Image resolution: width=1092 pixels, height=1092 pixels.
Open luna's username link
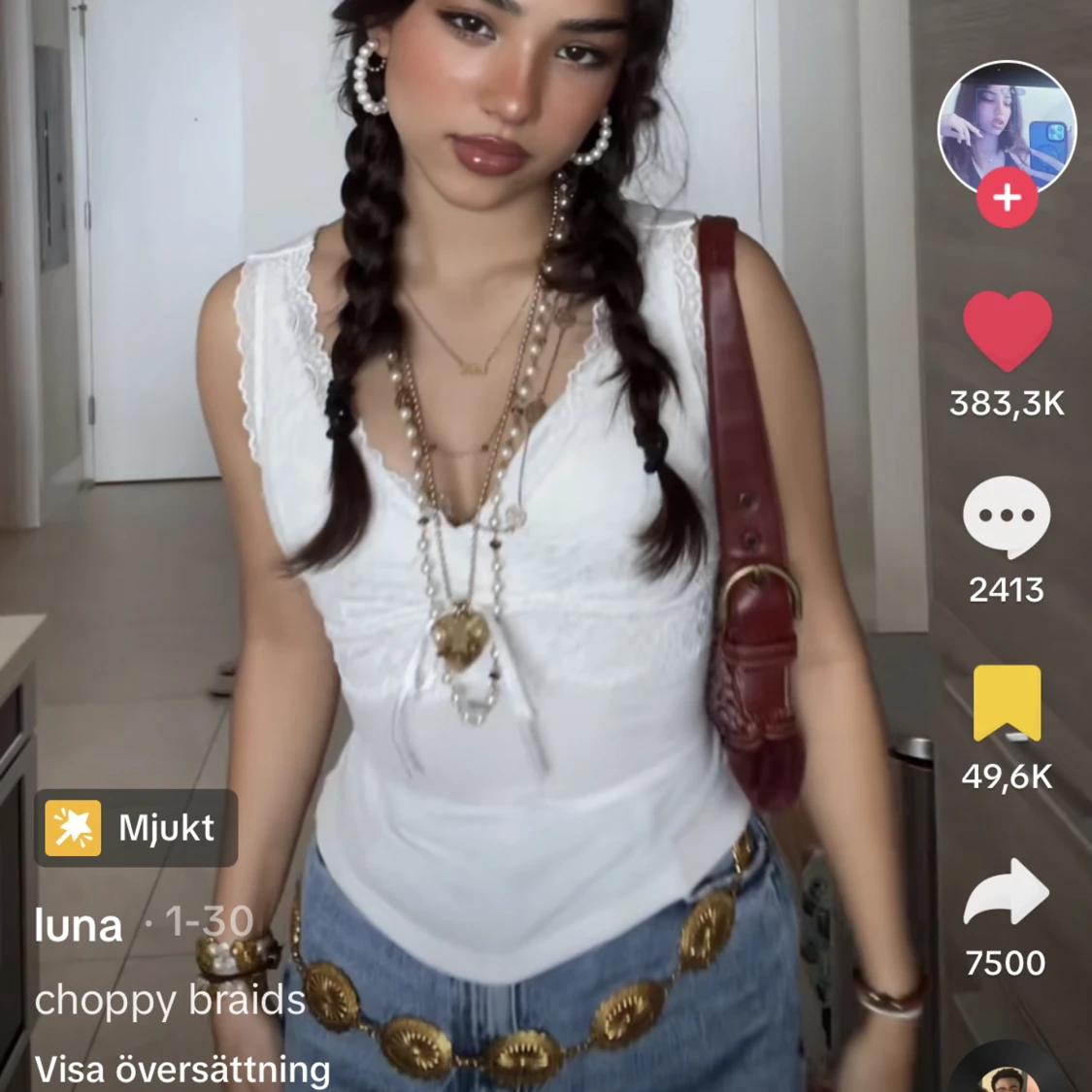coord(78,924)
